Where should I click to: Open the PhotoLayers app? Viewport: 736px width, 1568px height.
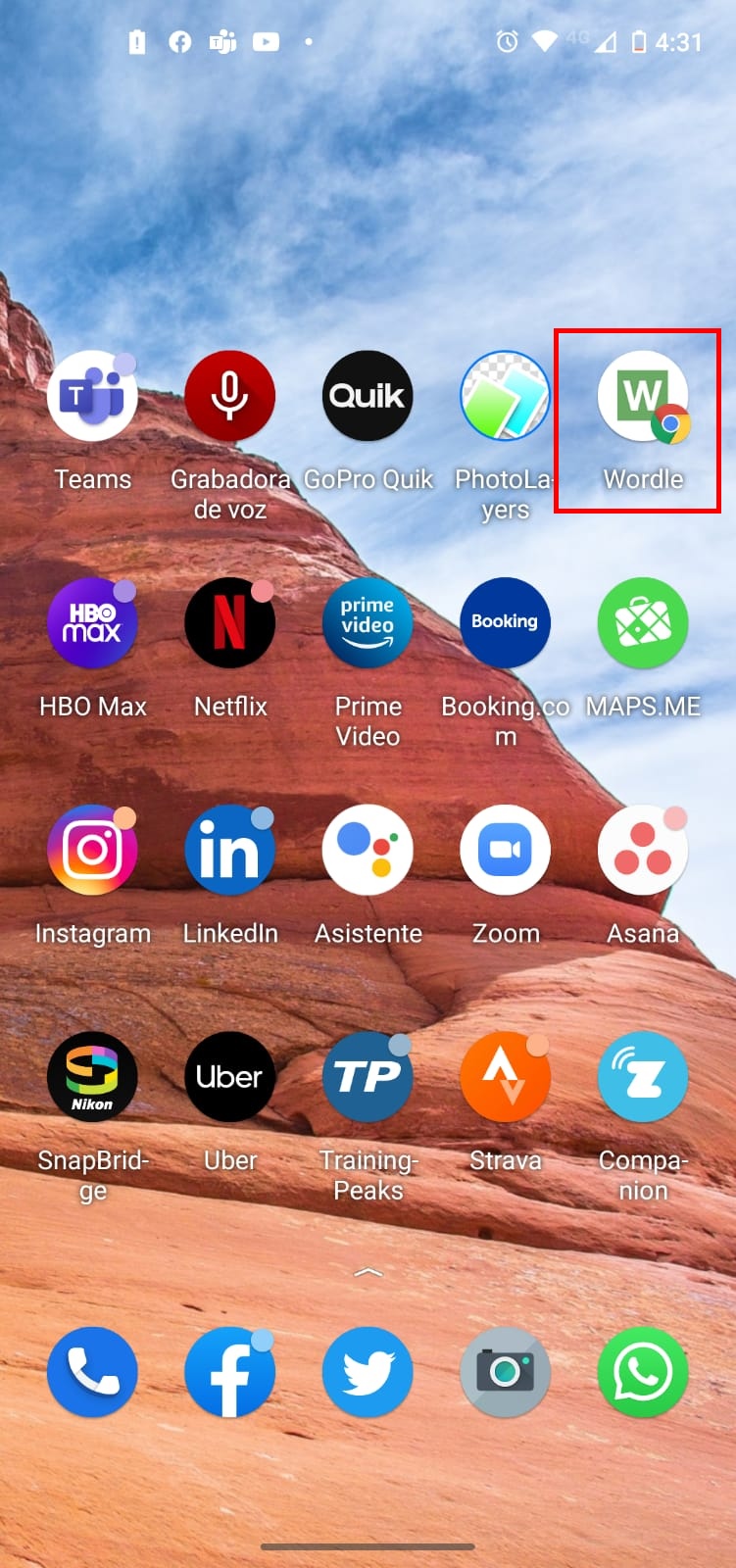(x=505, y=397)
